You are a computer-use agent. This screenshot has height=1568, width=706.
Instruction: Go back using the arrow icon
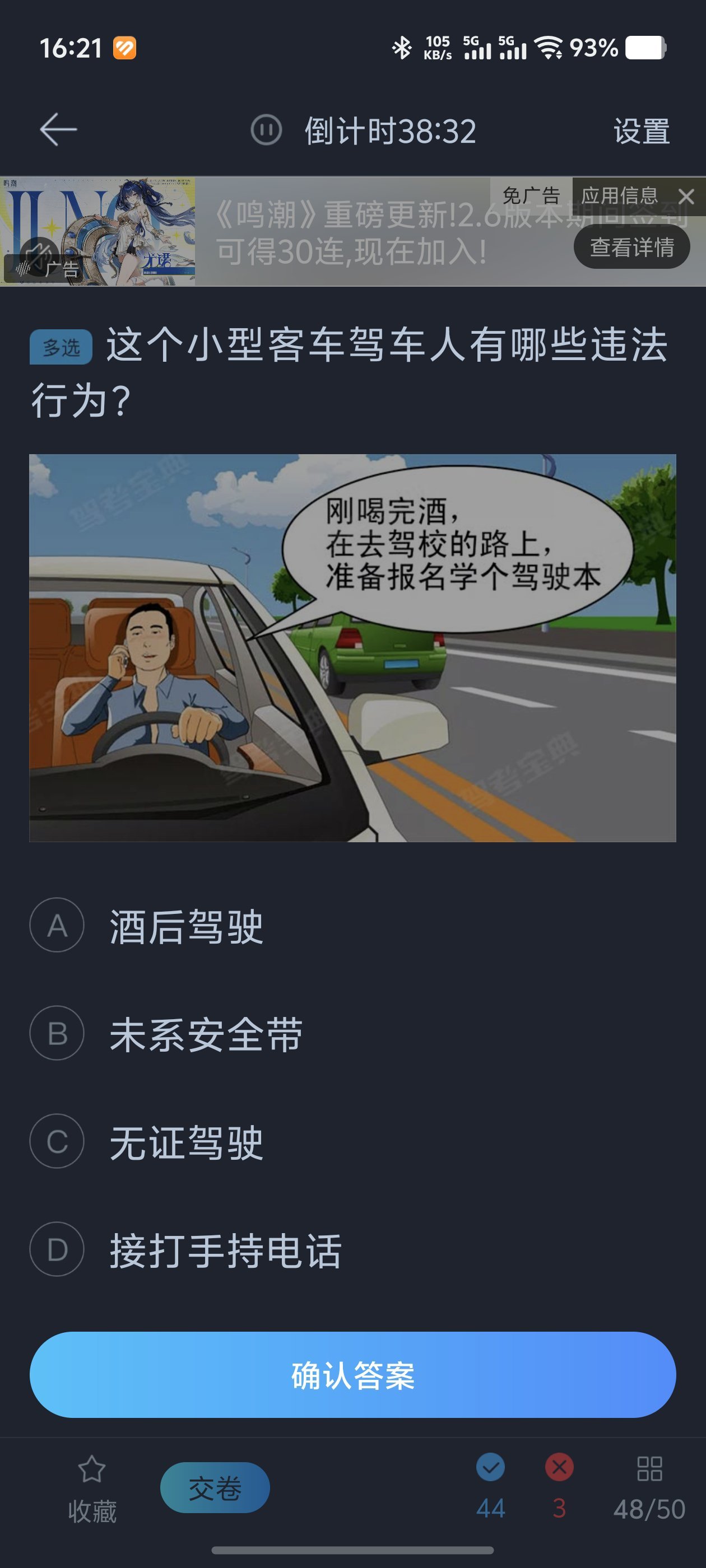point(58,129)
